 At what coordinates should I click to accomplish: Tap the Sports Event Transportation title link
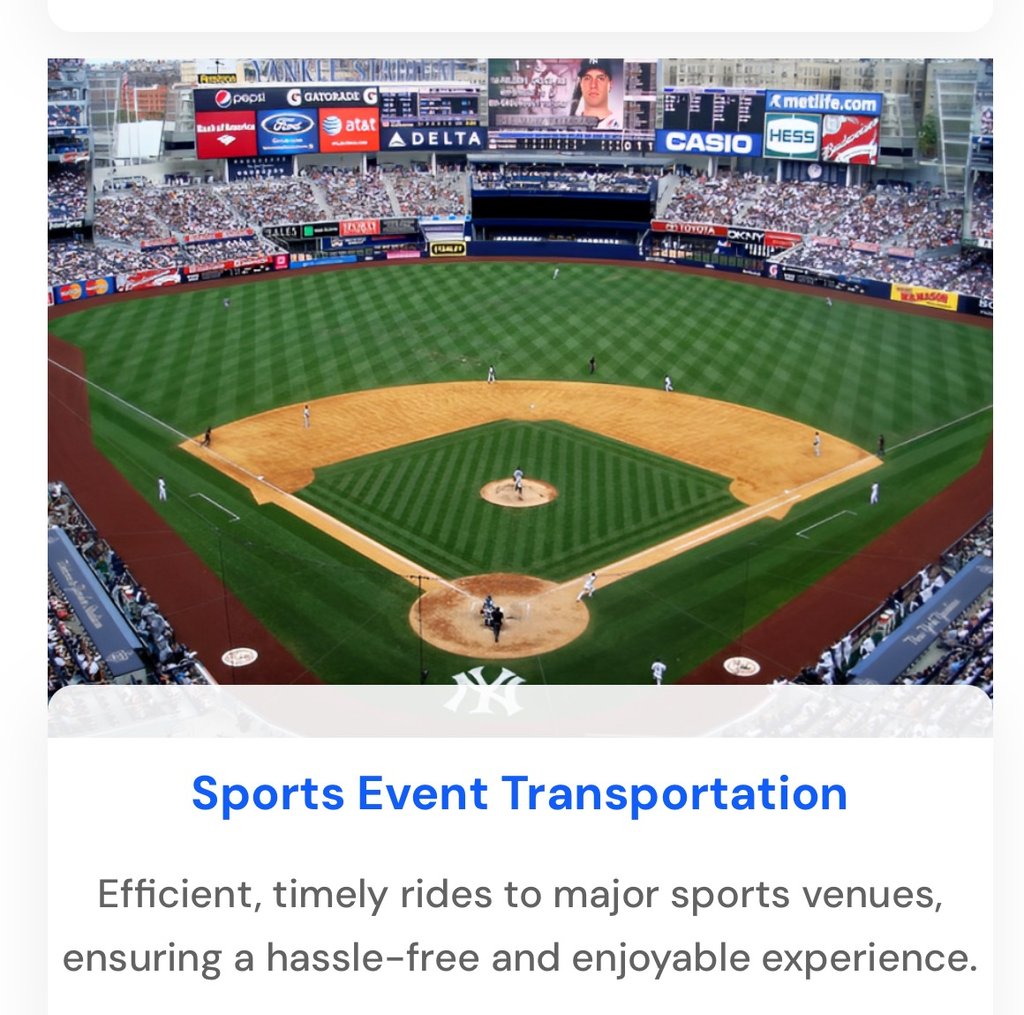(519, 794)
